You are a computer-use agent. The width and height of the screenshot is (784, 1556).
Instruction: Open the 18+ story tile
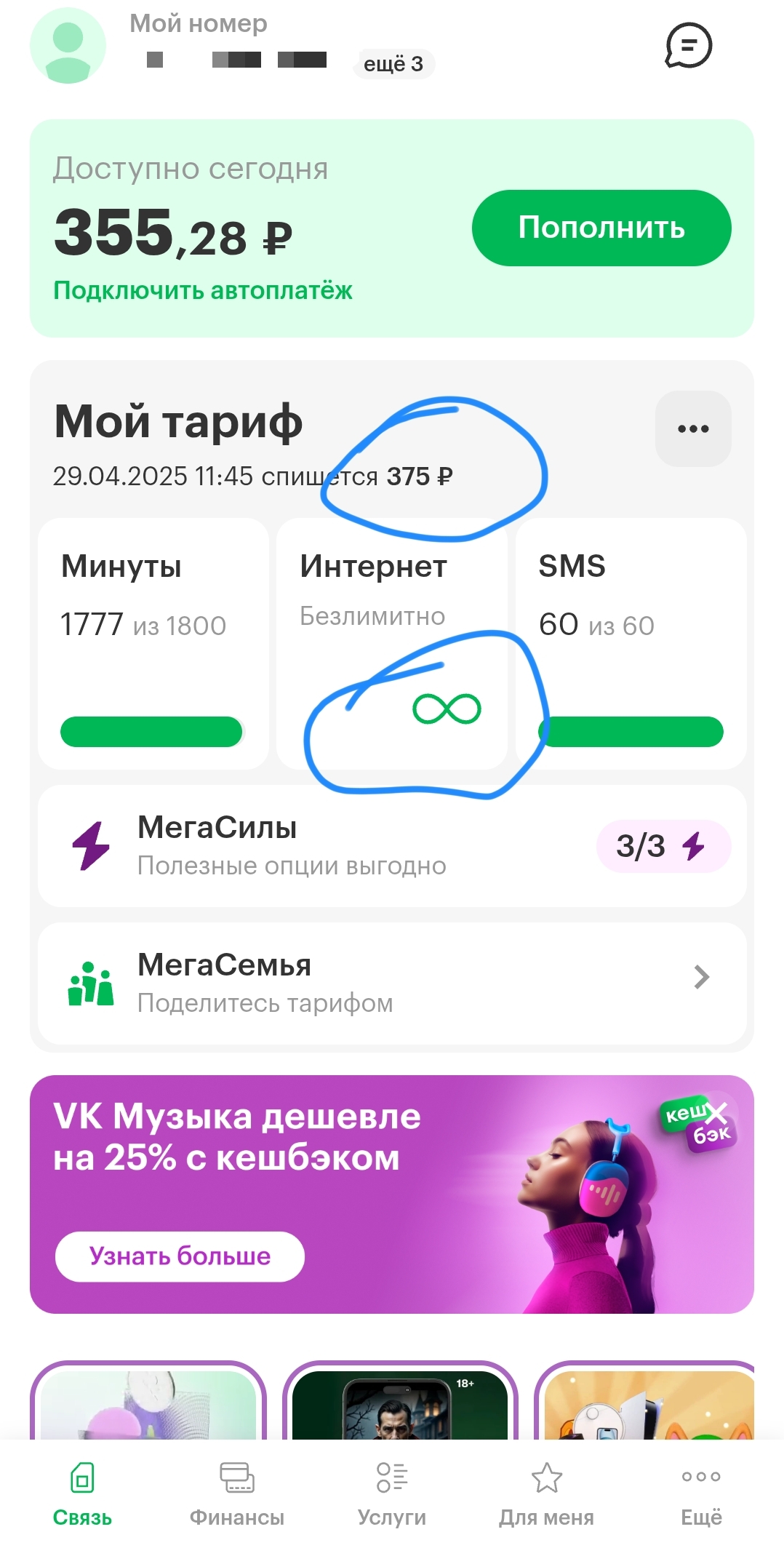(x=400, y=1403)
